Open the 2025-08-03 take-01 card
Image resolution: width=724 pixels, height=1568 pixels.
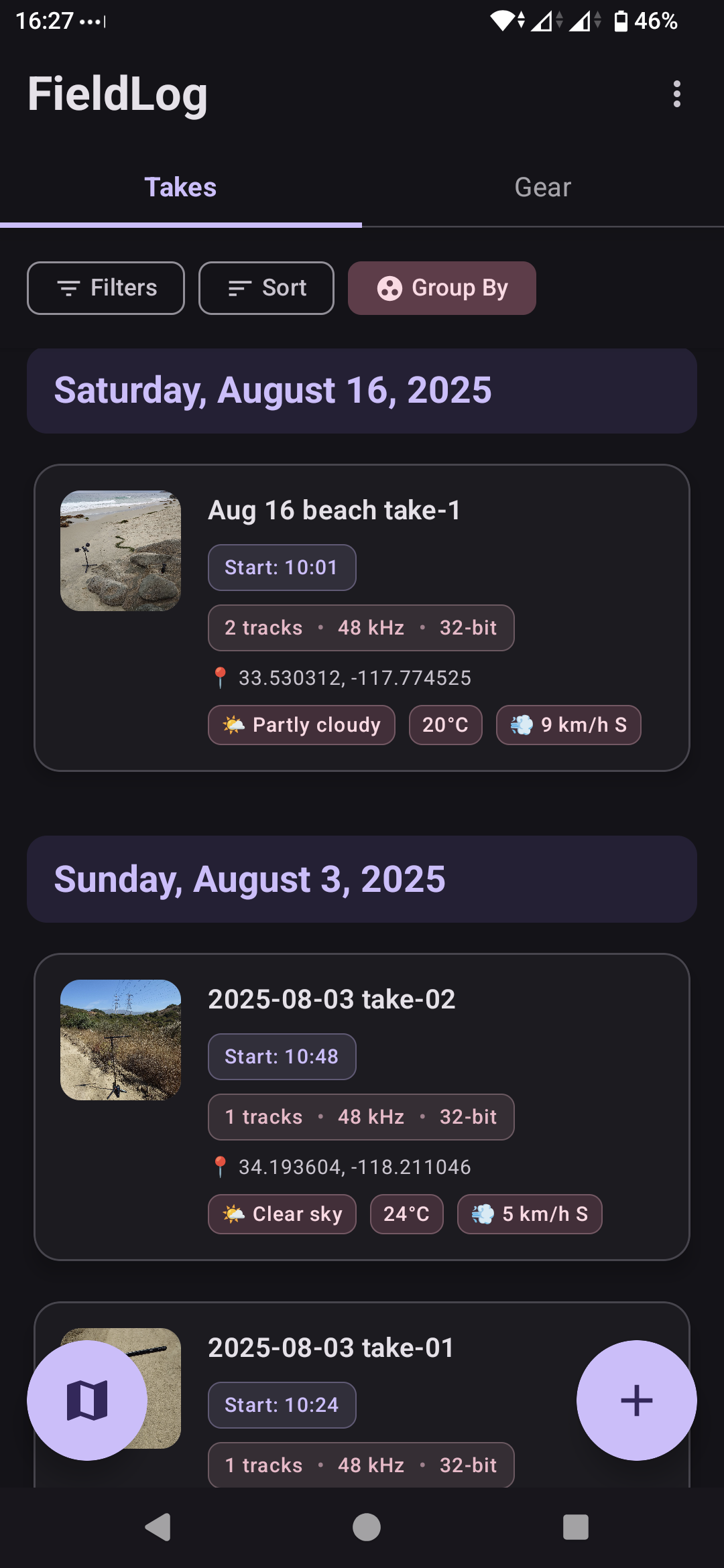(x=362, y=1394)
